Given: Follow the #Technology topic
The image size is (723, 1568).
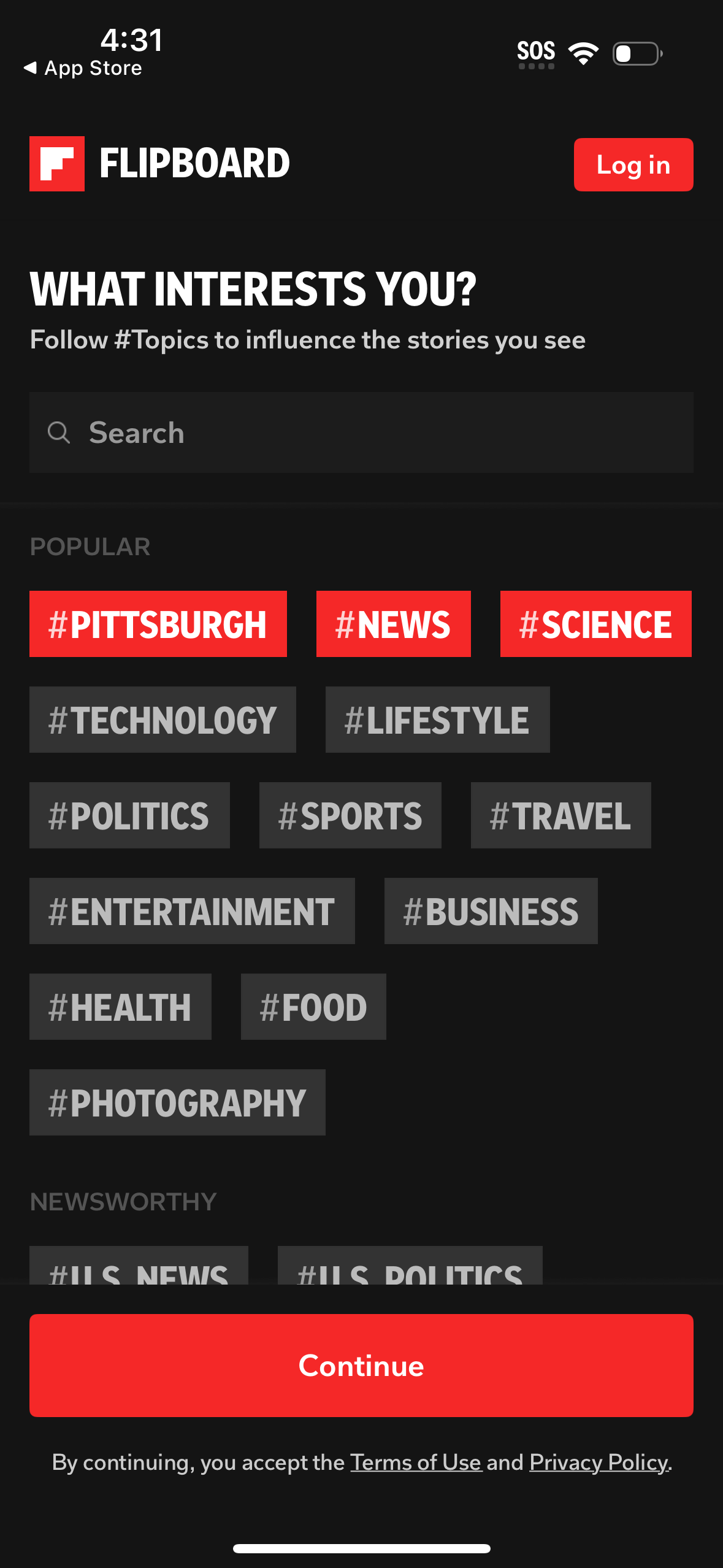Looking at the screenshot, I should click(x=162, y=719).
